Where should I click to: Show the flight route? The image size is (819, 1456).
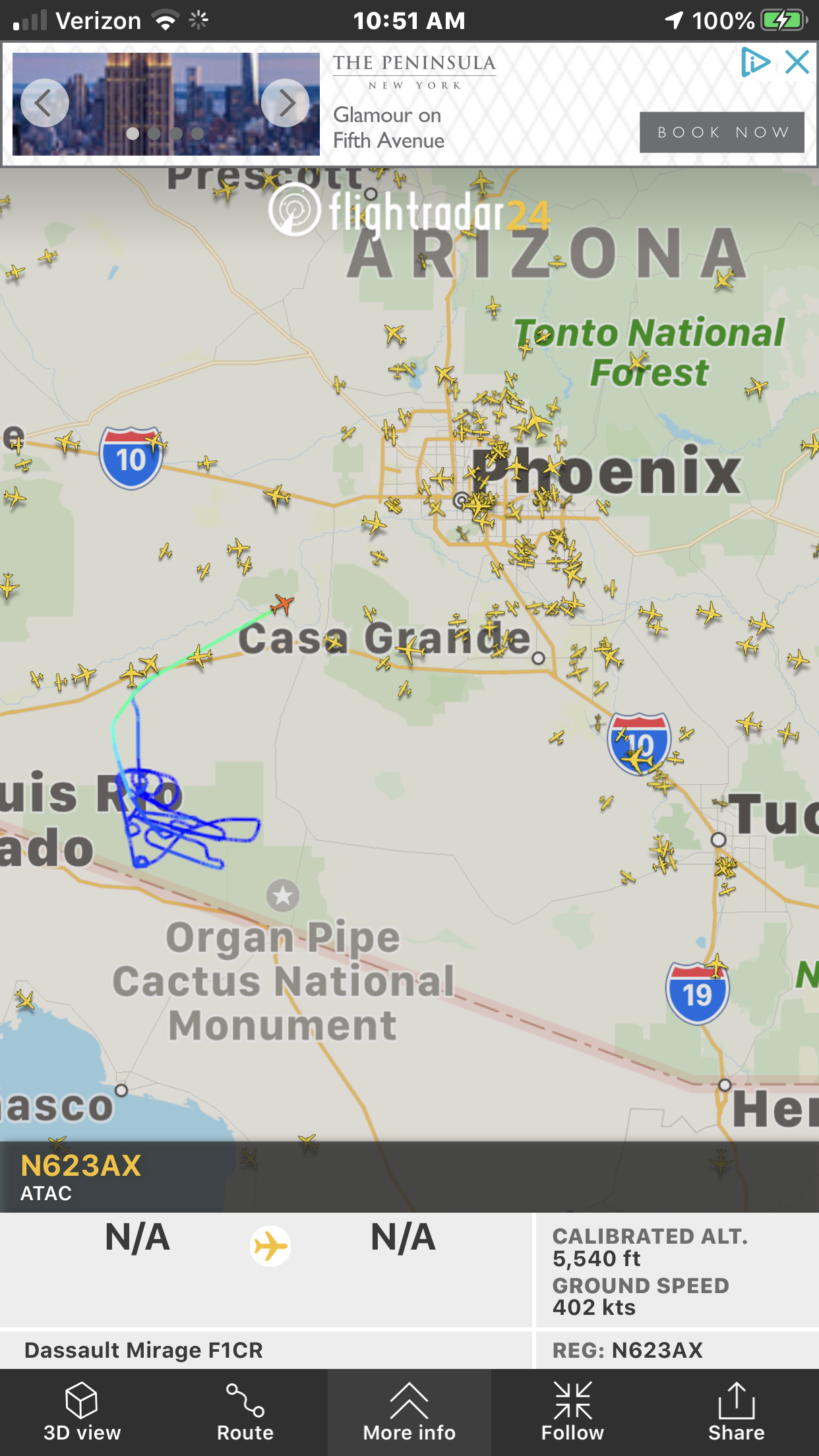tap(245, 1412)
